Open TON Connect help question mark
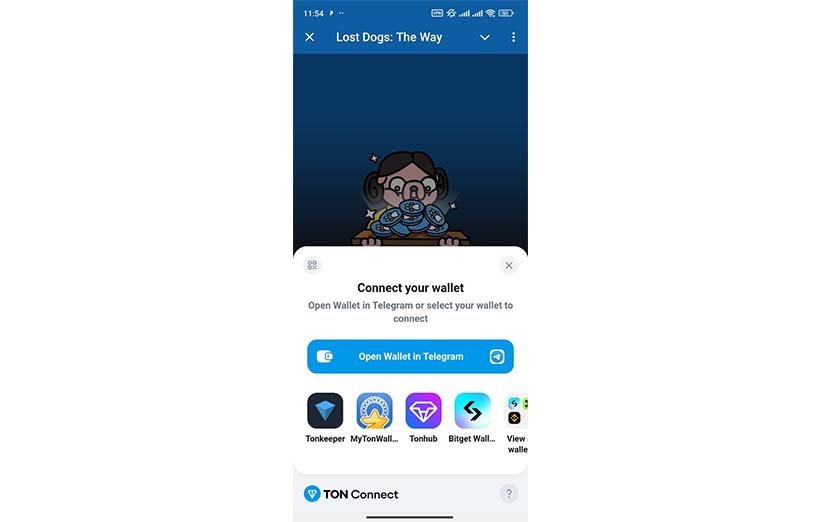 pos(509,493)
